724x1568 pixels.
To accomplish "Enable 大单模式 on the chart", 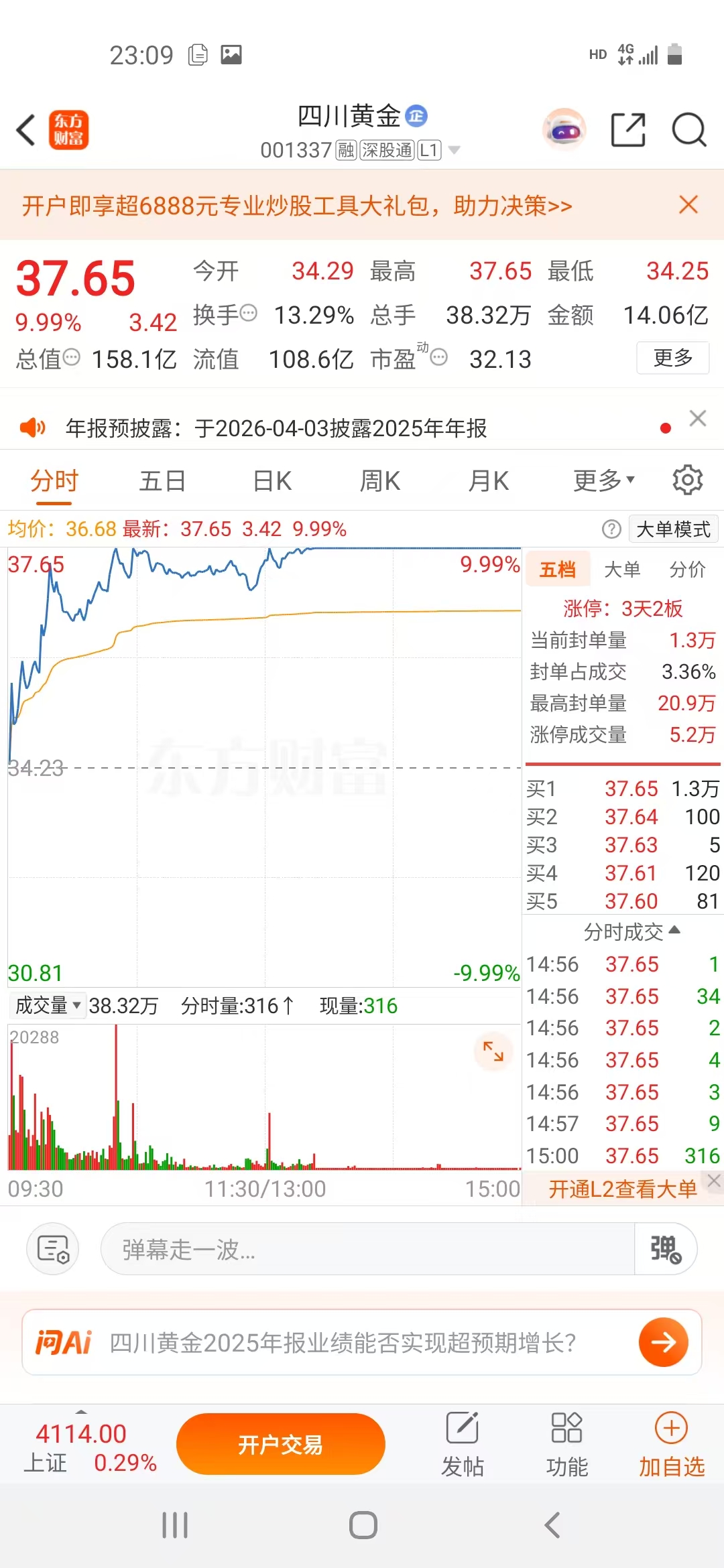I will pyautogui.click(x=673, y=529).
